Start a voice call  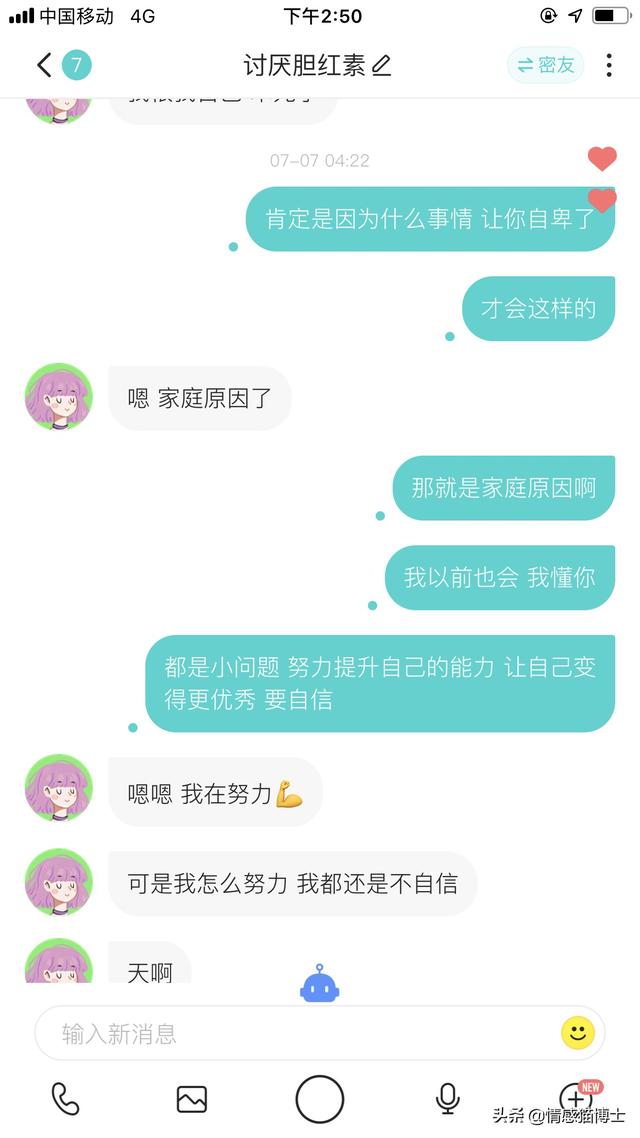tap(66, 1099)
